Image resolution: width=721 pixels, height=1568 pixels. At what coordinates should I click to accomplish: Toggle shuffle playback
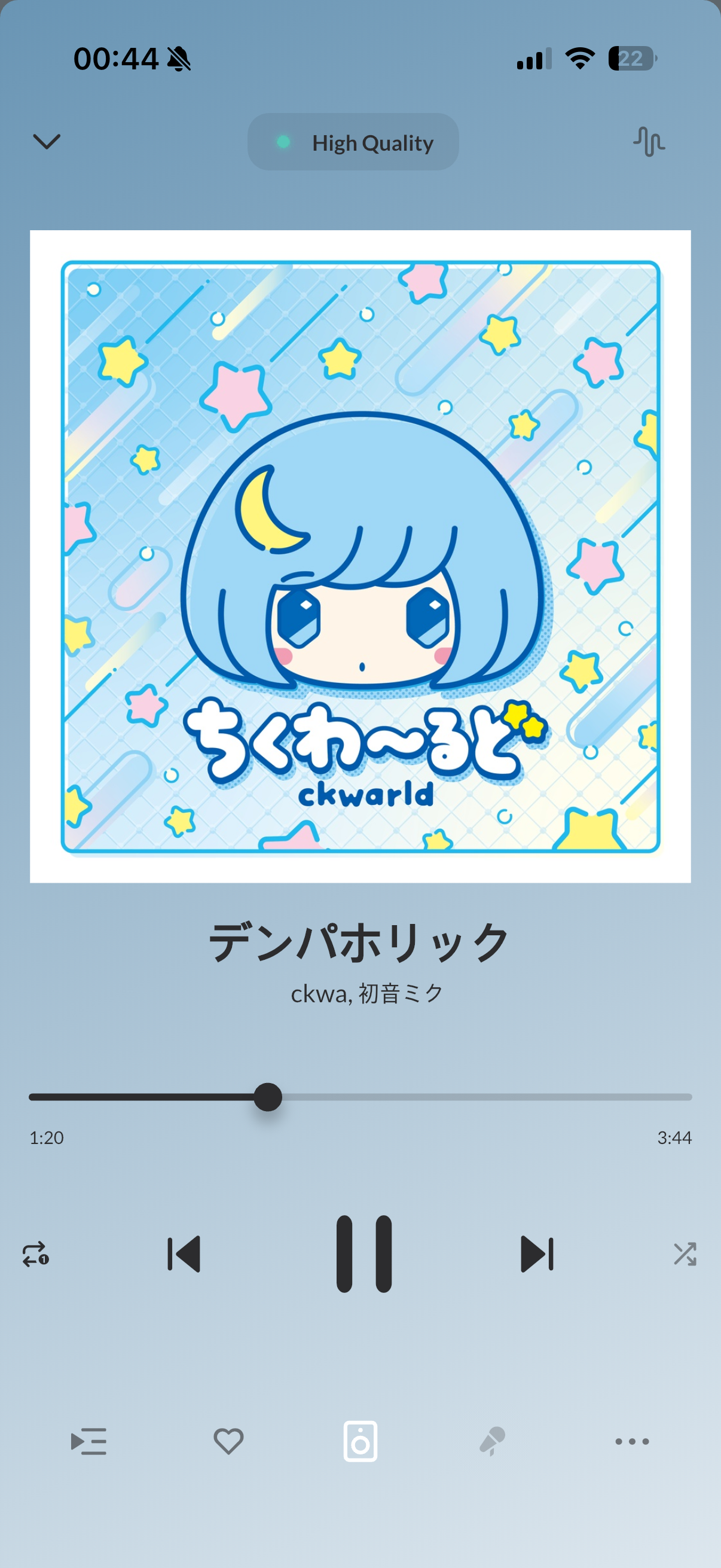685,1254
